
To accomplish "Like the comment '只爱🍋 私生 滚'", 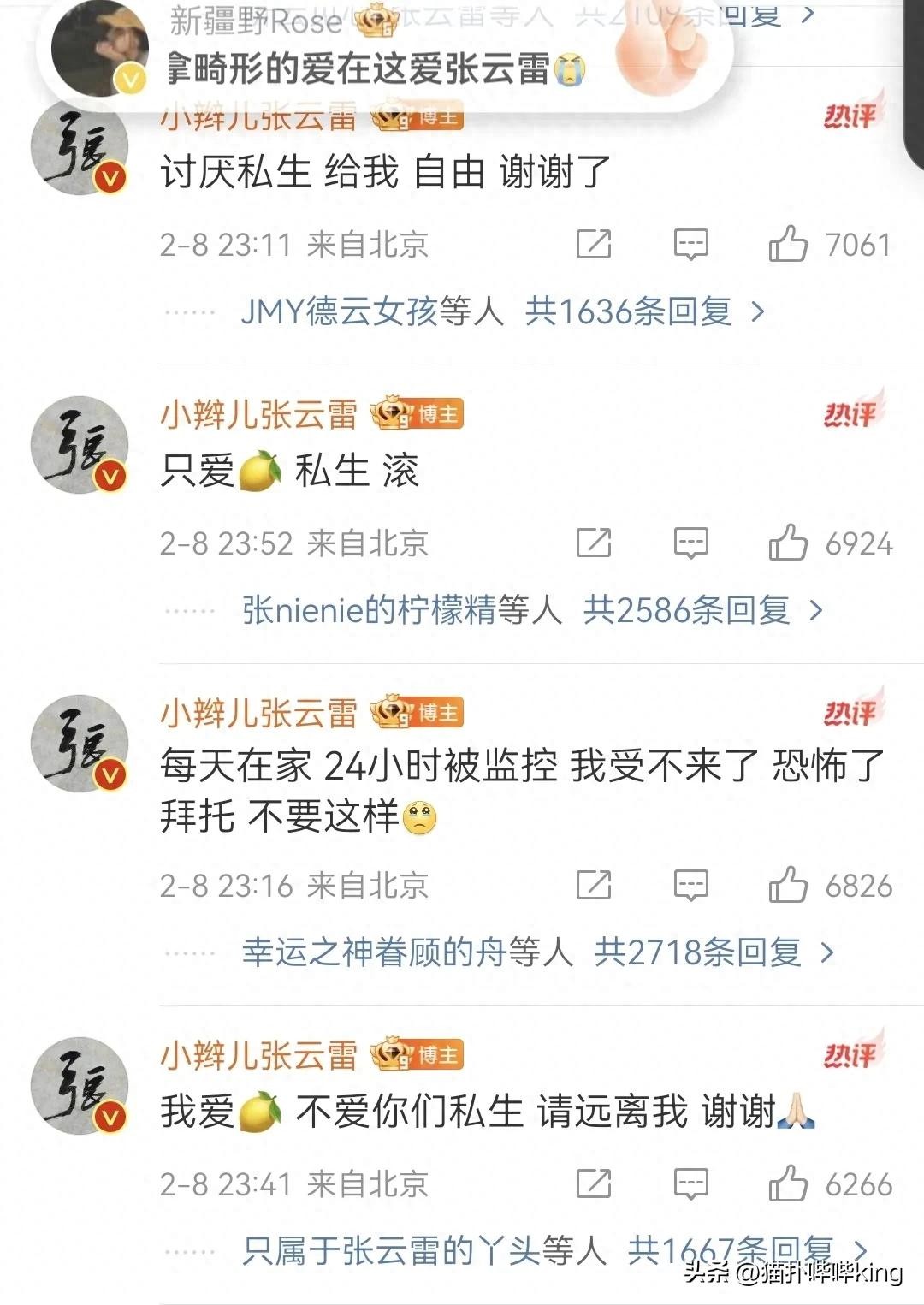I will pos(788,543).
